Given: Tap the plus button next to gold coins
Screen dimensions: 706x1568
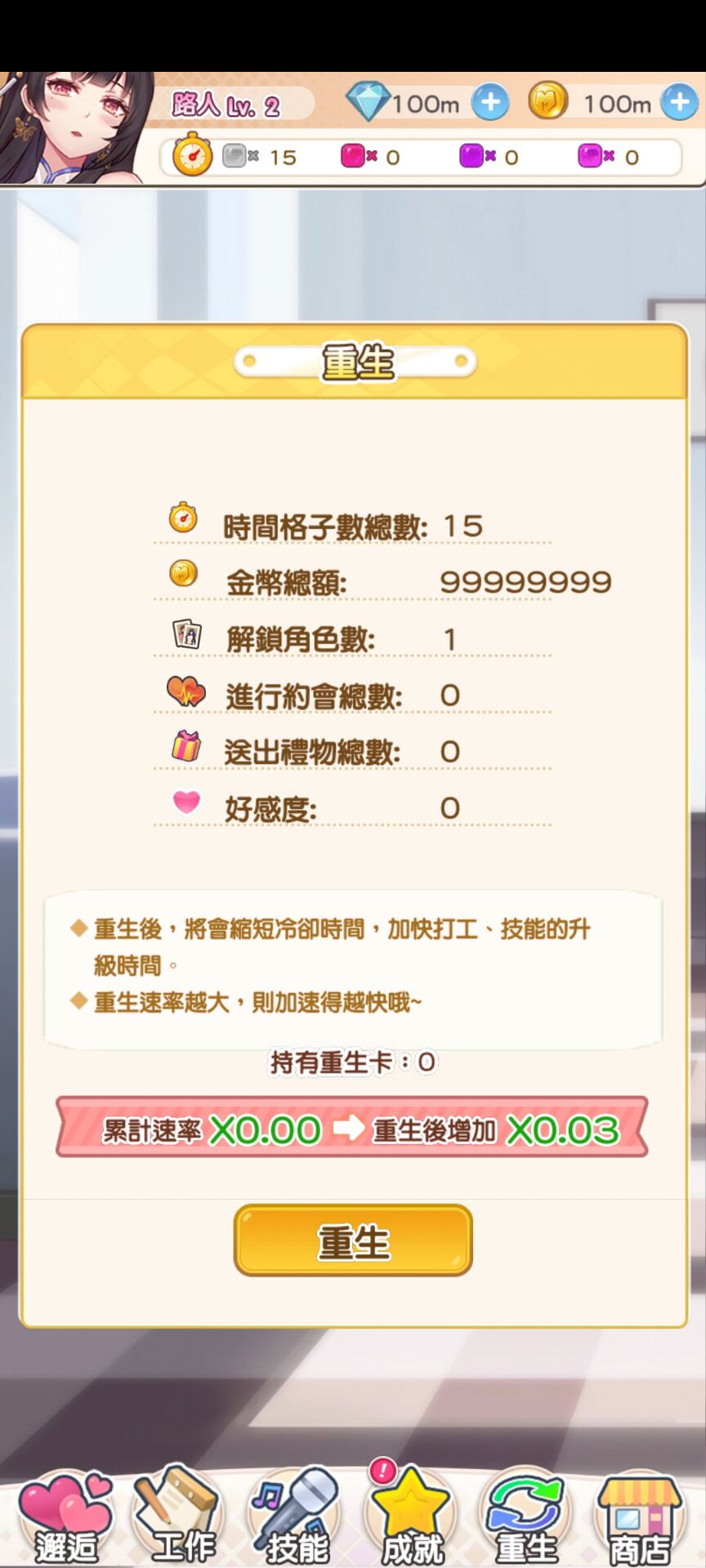Looking at the screenshot, I should coord(679,103).
